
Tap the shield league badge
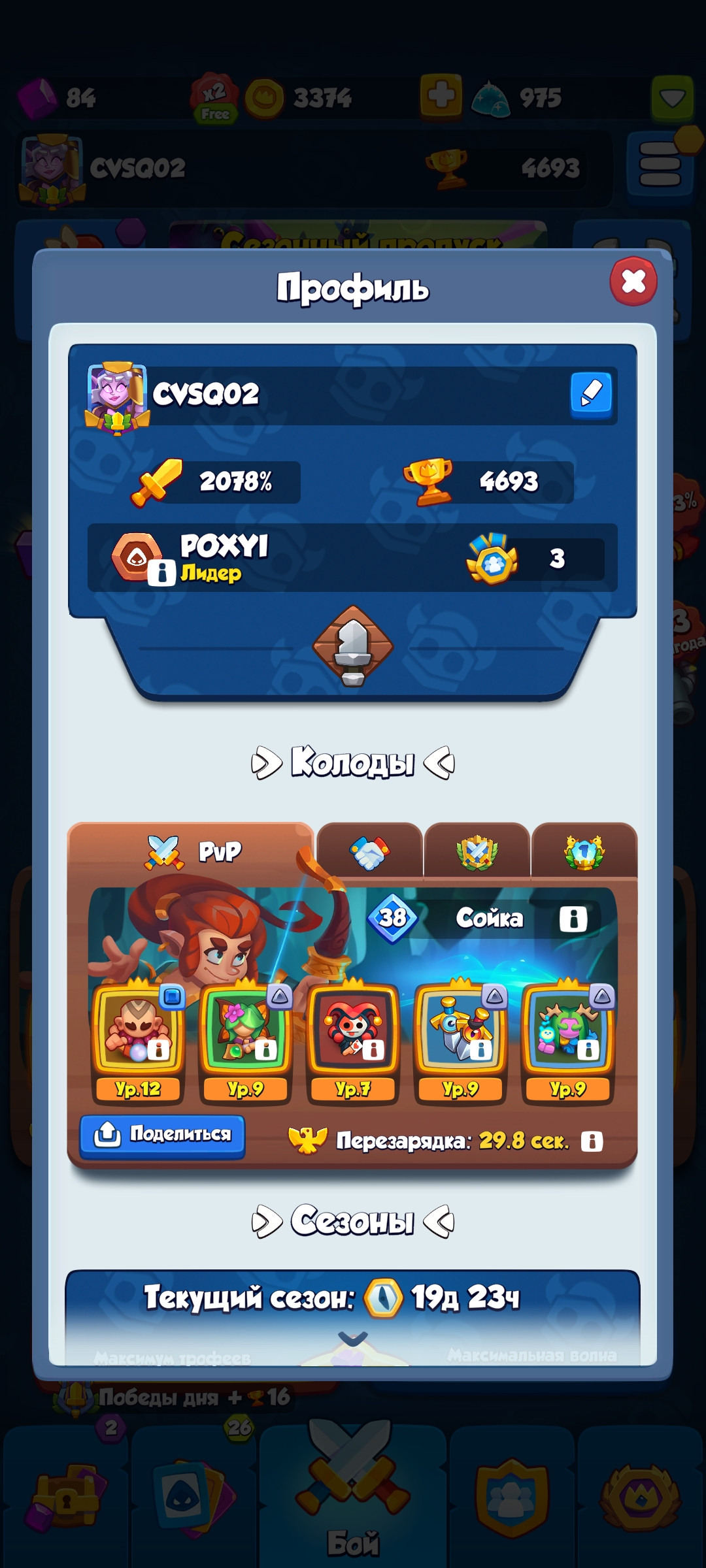353,645
